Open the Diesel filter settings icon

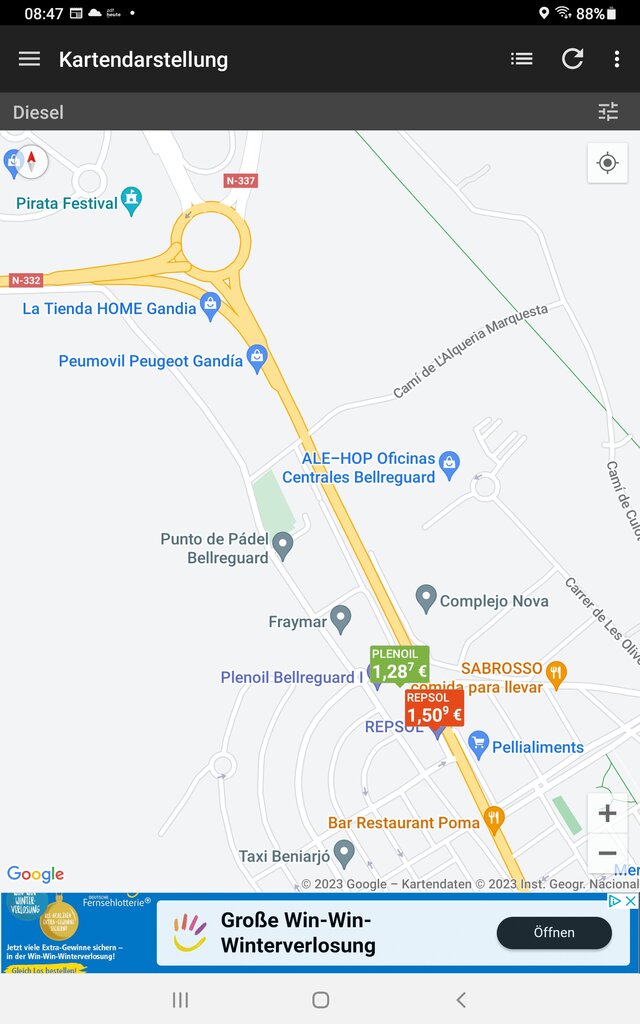608,112
